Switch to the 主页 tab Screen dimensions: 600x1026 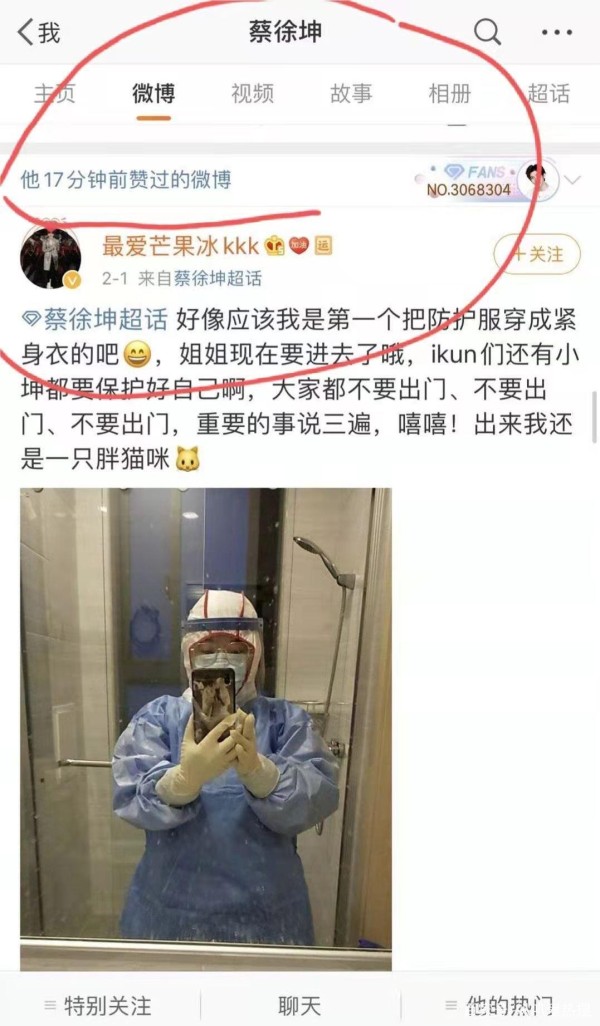pos(55,94)
